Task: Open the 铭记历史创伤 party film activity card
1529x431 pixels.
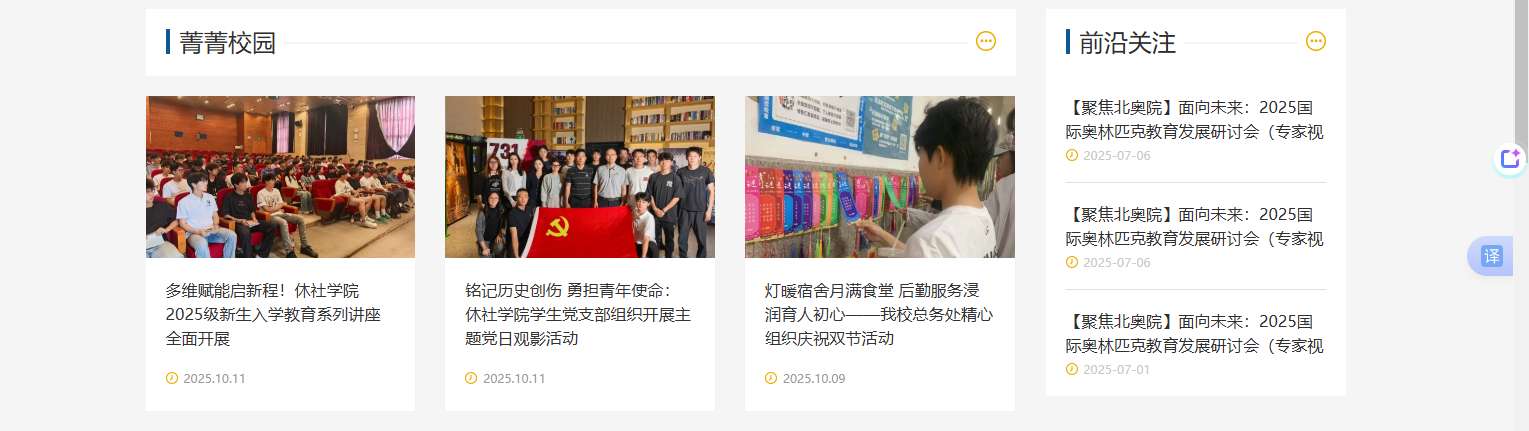Action: coord(578,314)
